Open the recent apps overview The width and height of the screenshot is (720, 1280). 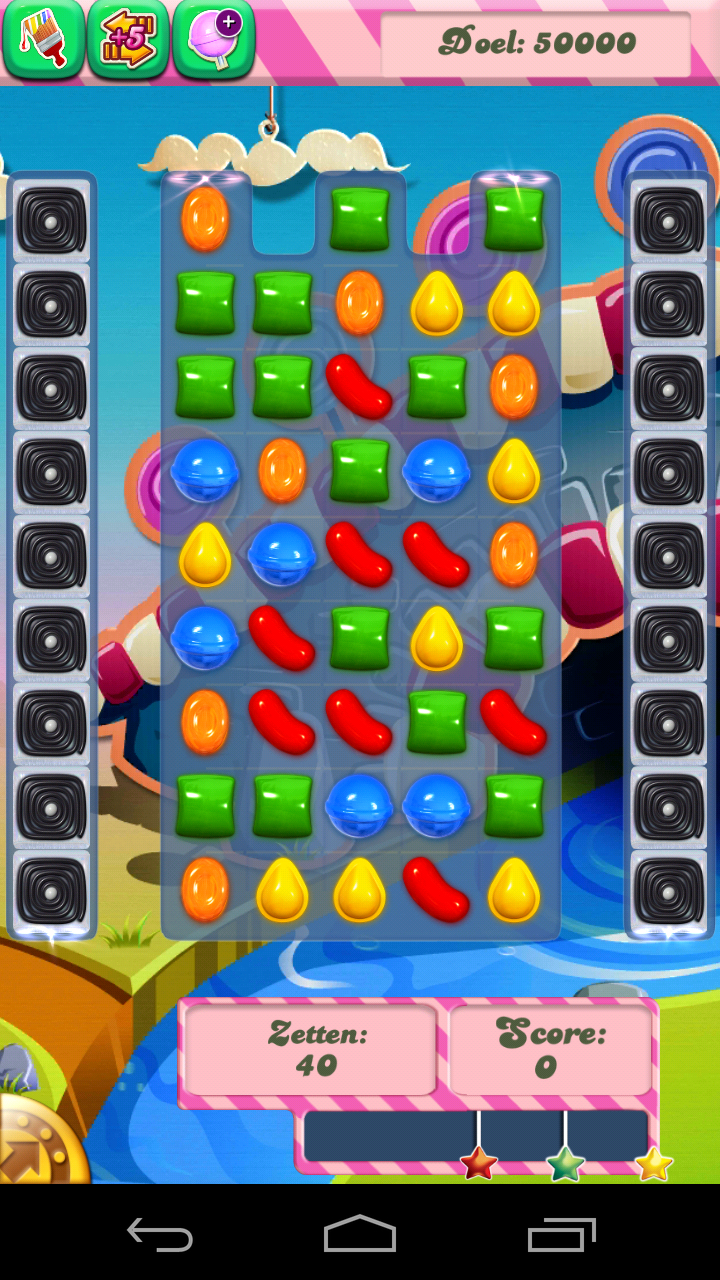click(561, 1234)
